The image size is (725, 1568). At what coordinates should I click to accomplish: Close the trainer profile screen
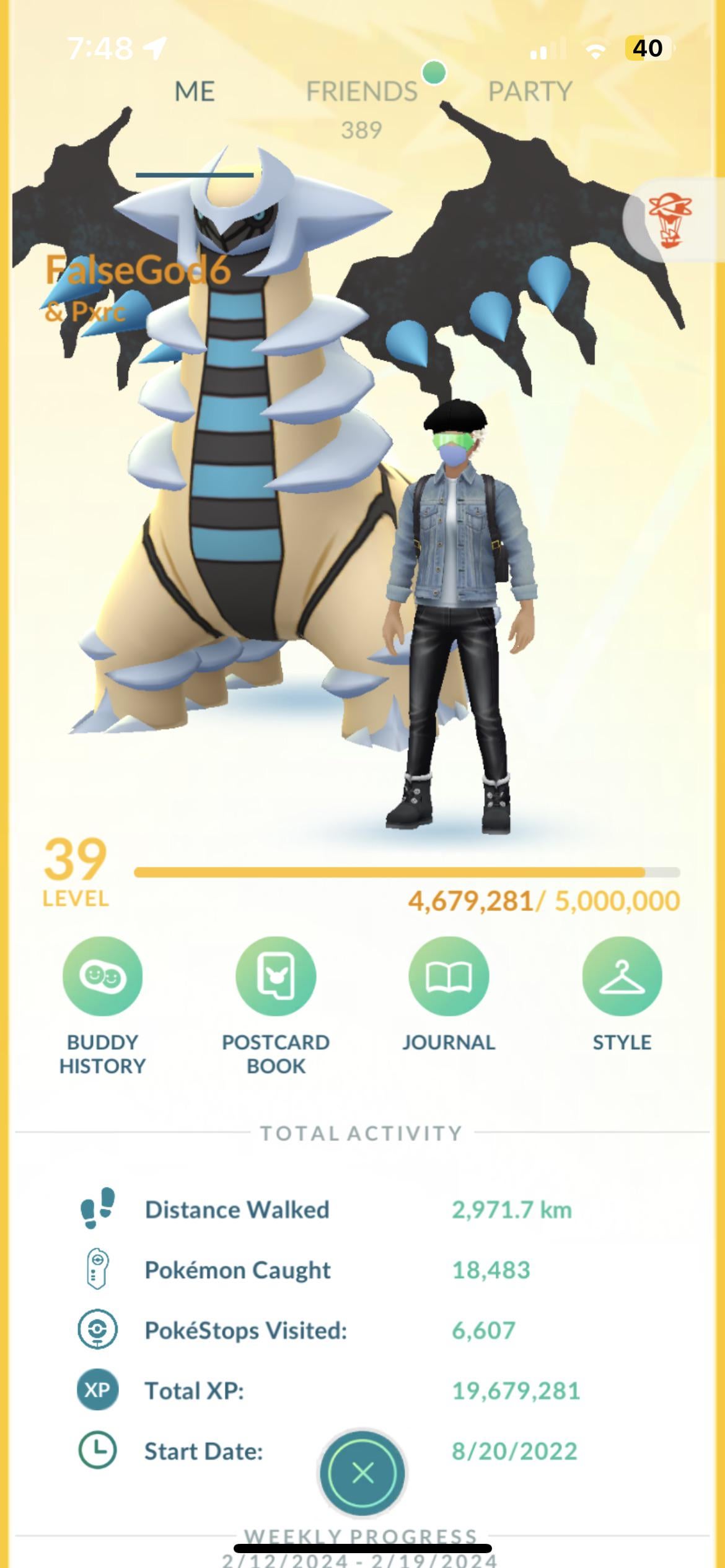click(x=362, y=1473)
